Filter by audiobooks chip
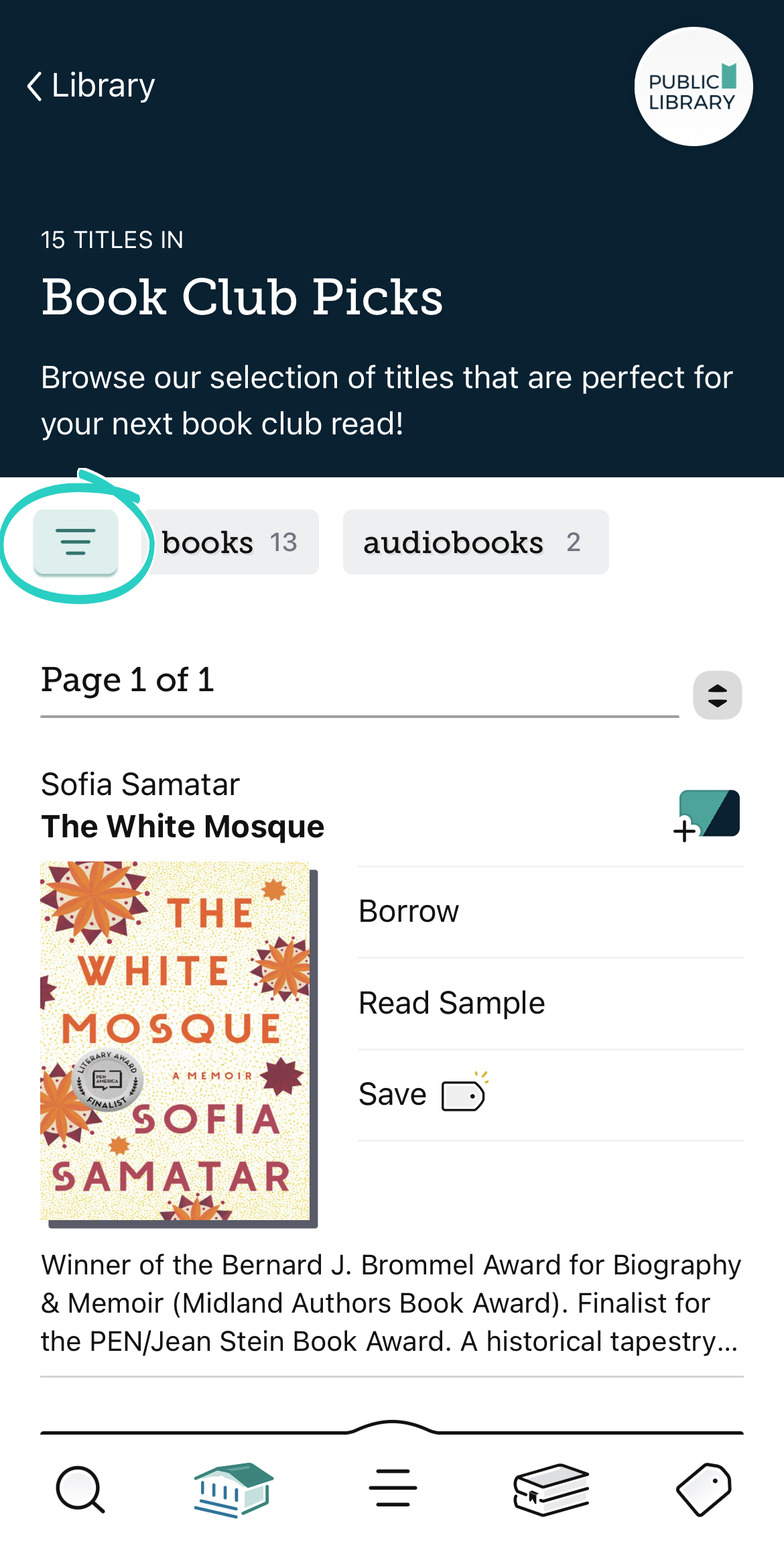Image resolution: width=784 pixels, height=1560 pixels. tap(475, 542)
